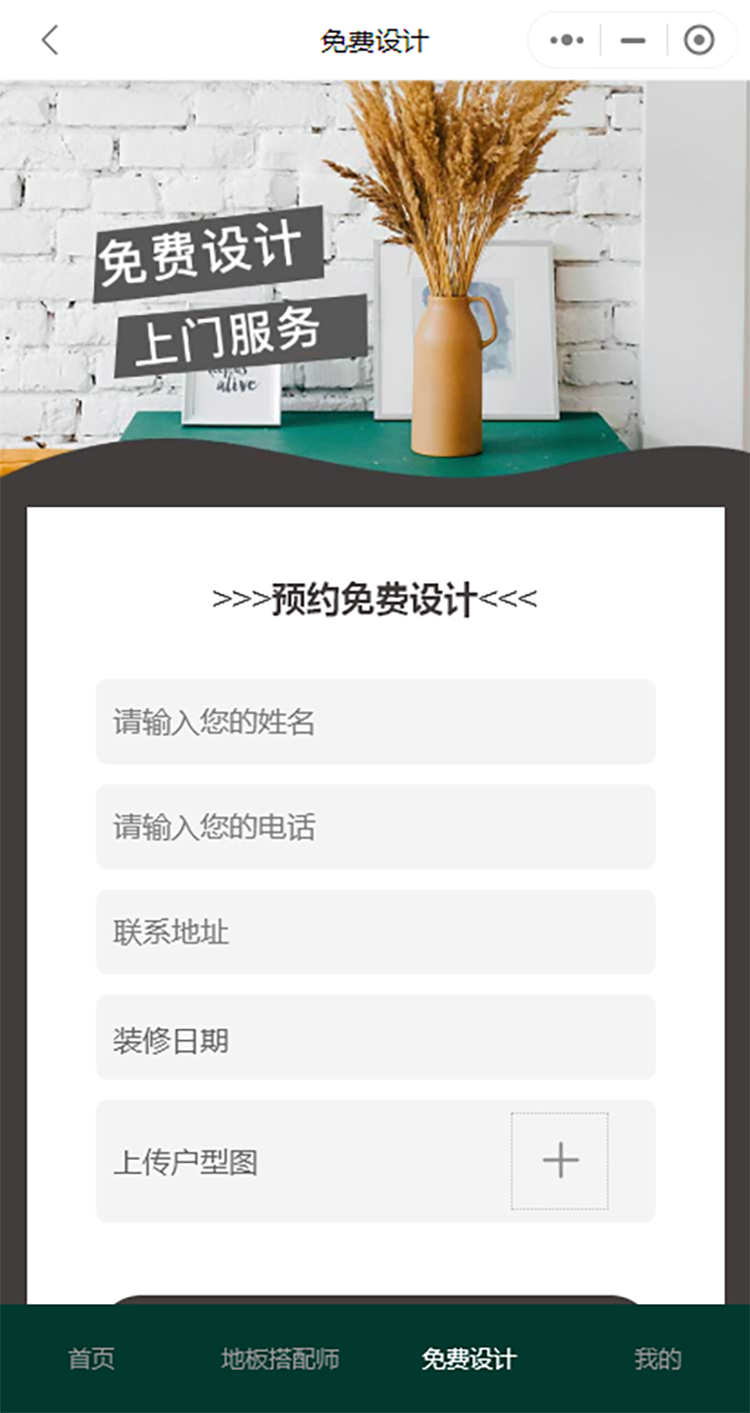
Task: Select the 首页 home tab icon area
Action: coord(91,1358)
